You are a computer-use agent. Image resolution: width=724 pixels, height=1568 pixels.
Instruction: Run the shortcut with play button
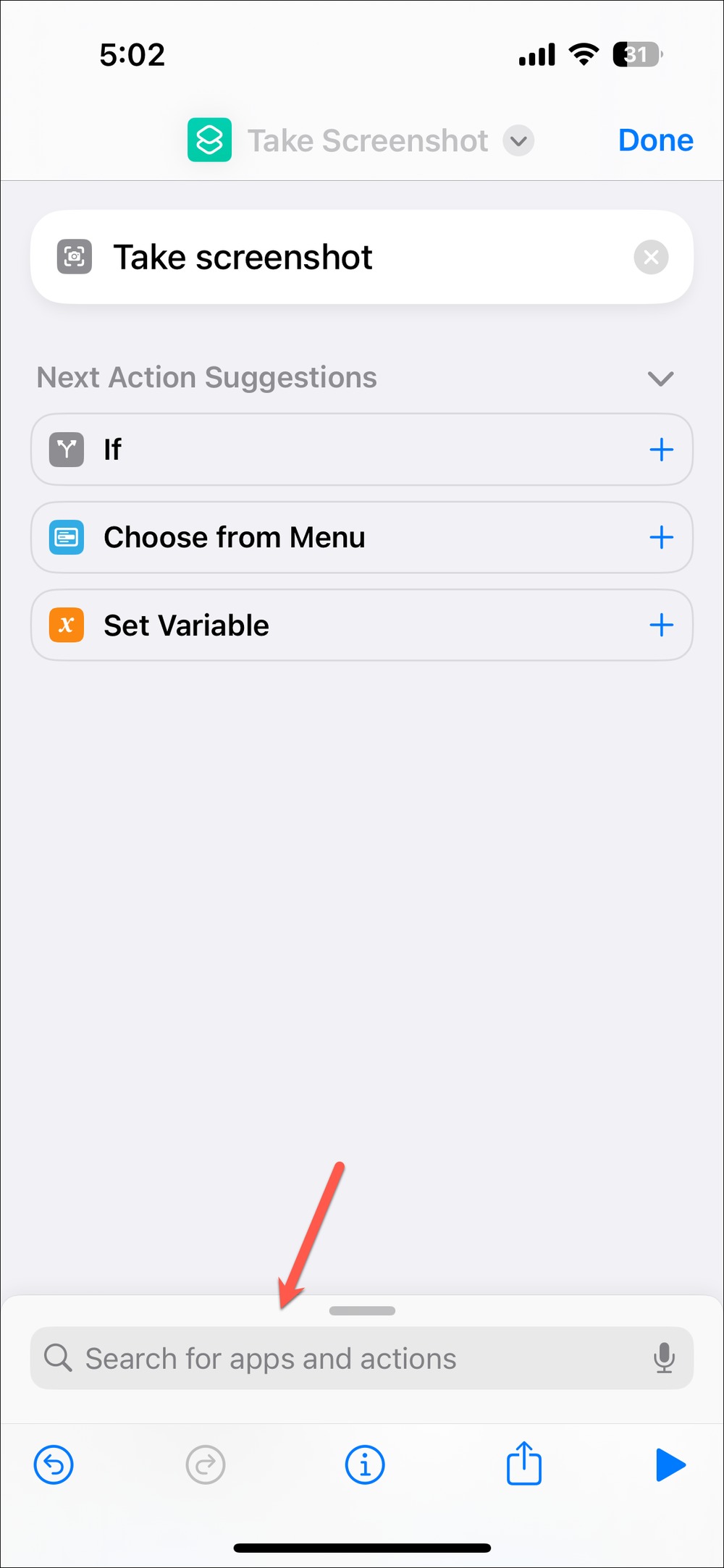click(670, 1464)
